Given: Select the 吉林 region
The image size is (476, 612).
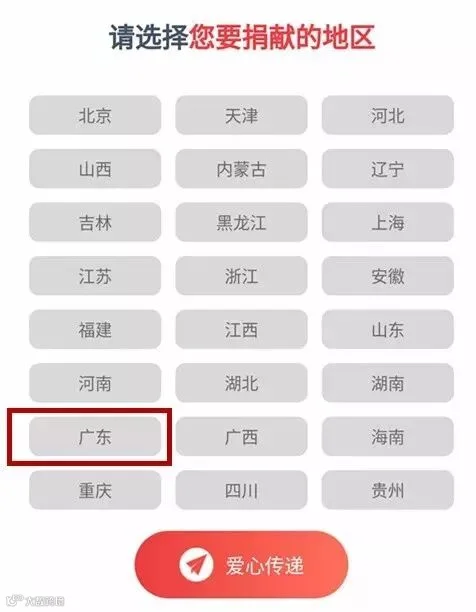Looking at the screenshot, I should tap(95, 222).
